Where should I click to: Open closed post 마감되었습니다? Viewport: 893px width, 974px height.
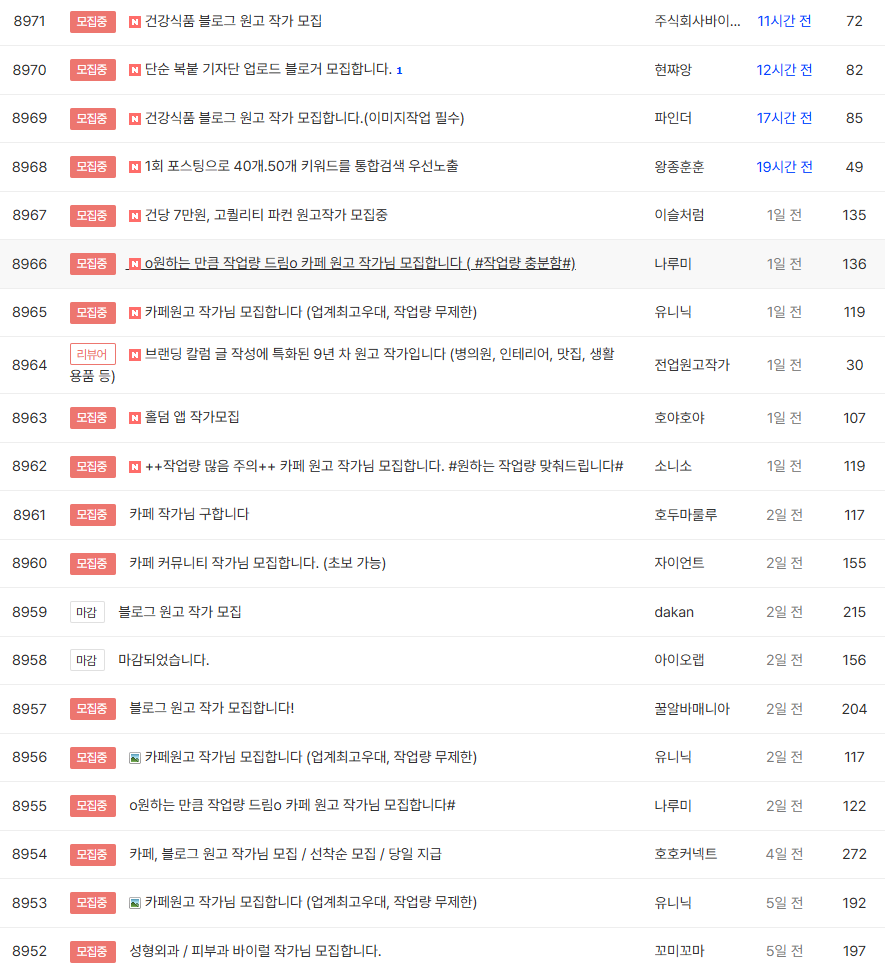pyautogui.click(x=164, y=660)
